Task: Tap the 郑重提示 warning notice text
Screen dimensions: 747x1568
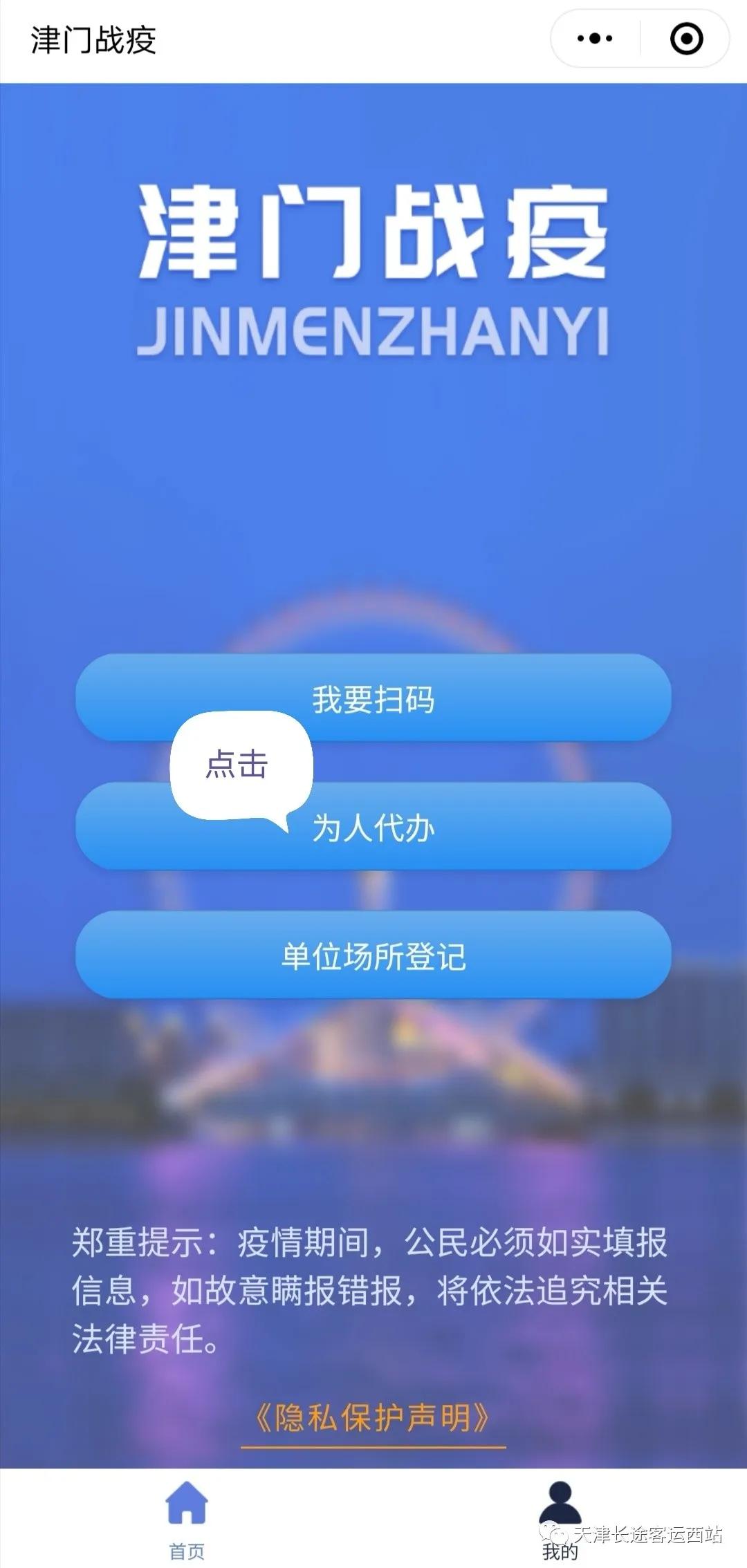Action: (373, 1293)
